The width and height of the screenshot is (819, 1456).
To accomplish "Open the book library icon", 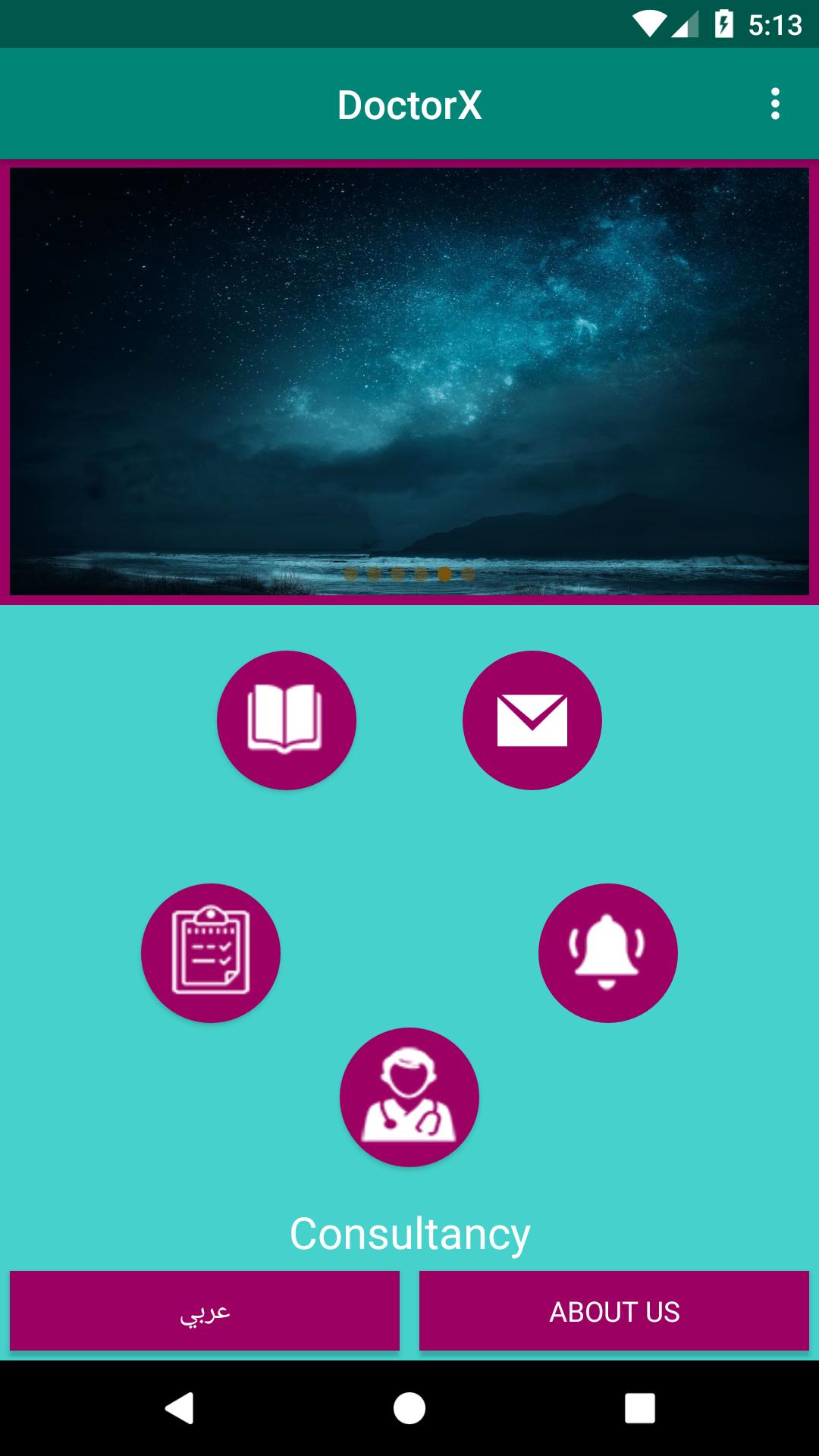I will pos(286,720).
